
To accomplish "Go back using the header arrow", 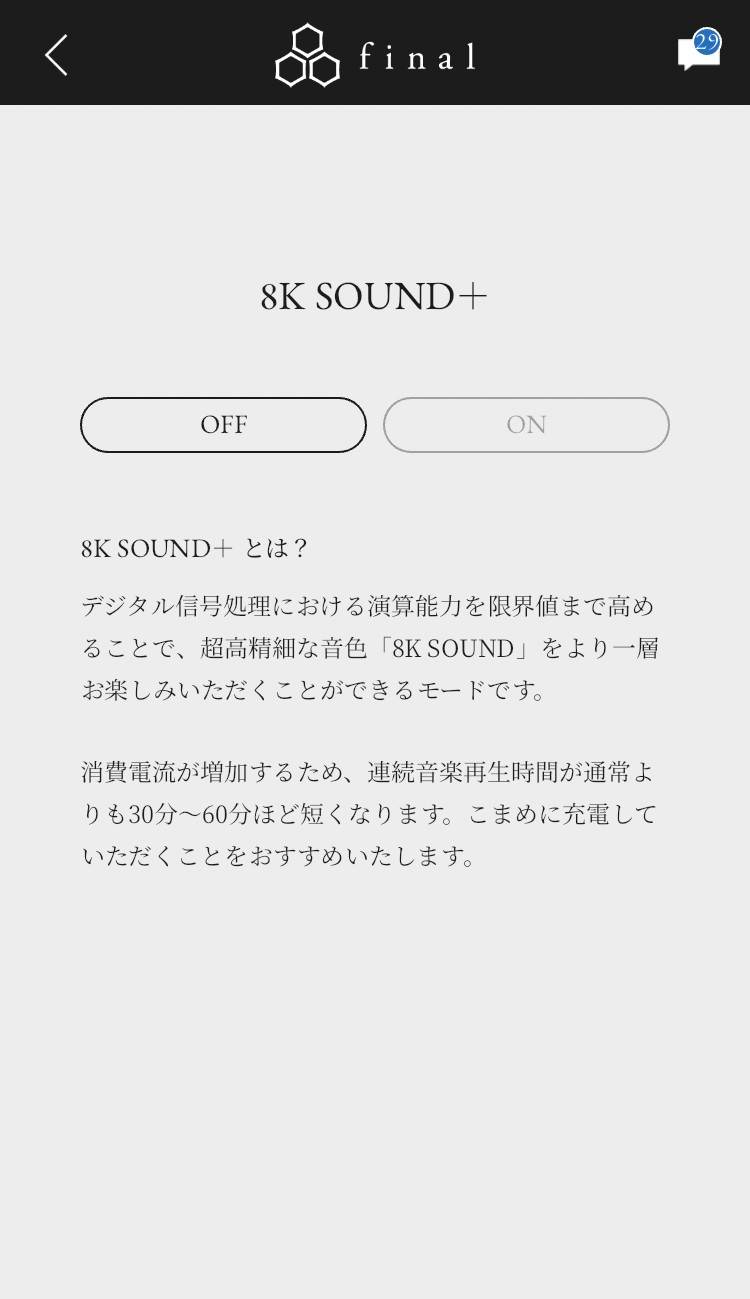I will (x=57, y=55).
